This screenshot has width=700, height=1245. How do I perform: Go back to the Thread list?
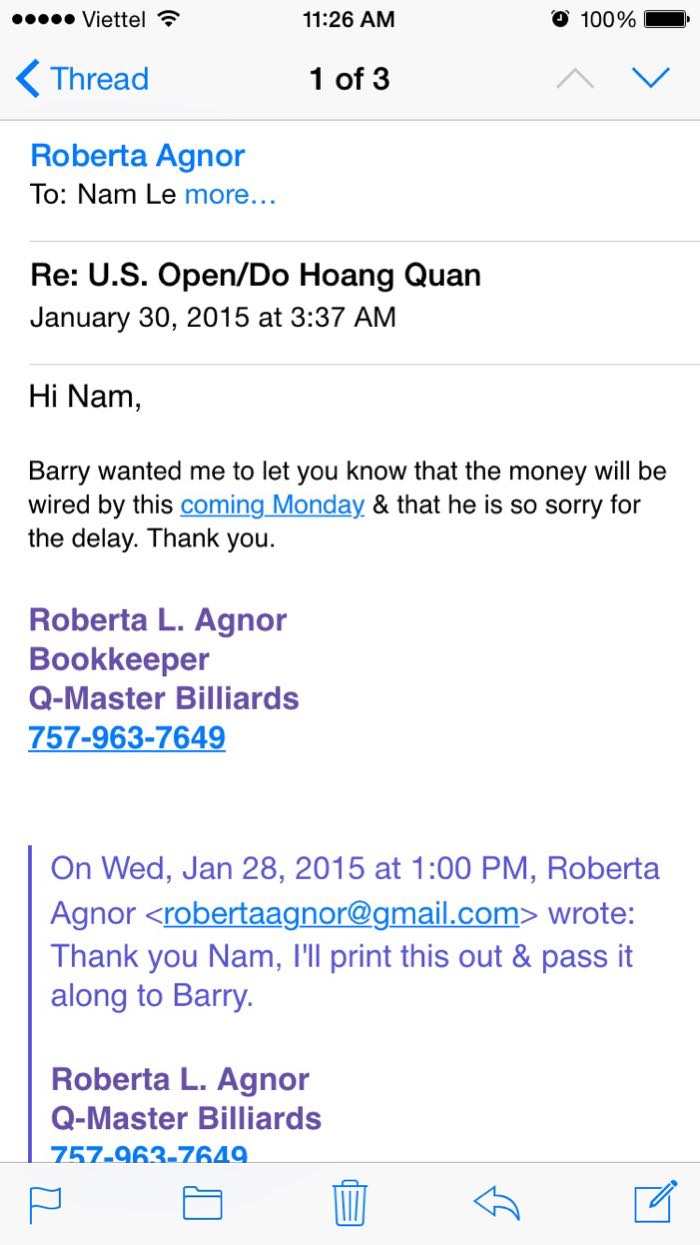click(83, 79)
